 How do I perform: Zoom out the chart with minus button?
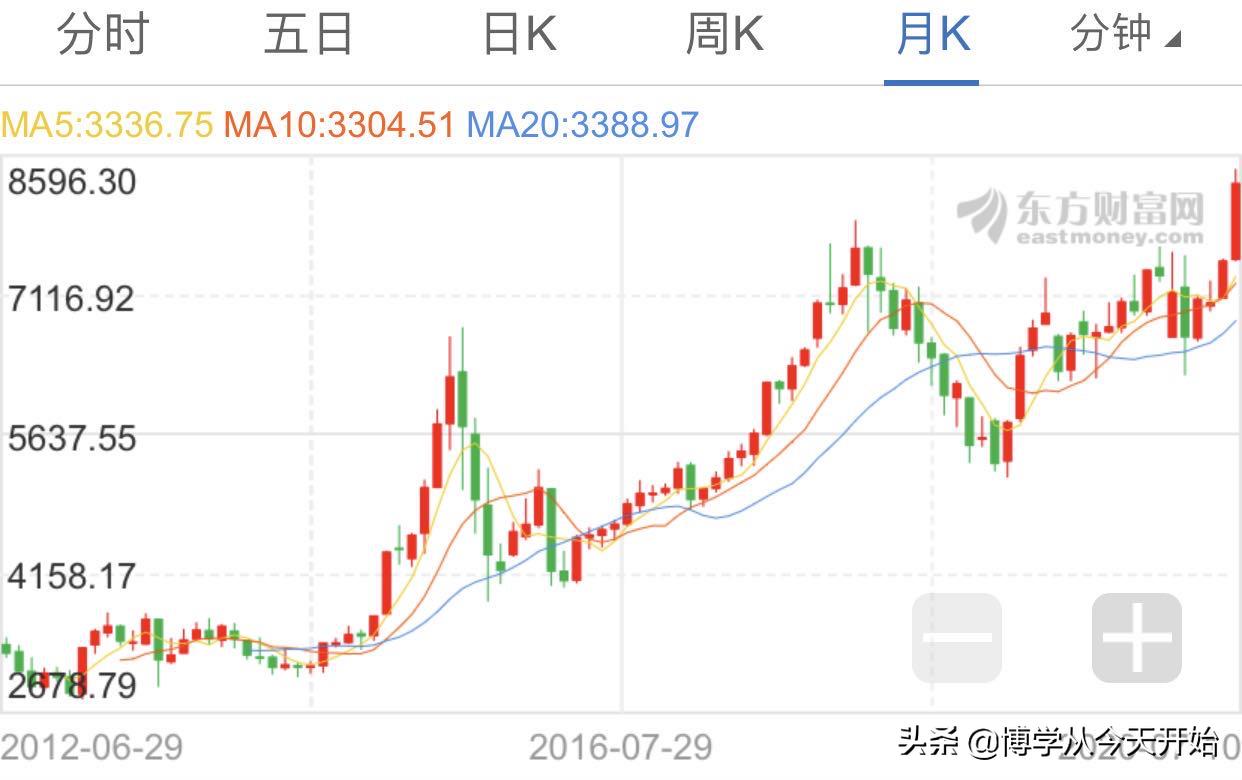click(957, 638)
